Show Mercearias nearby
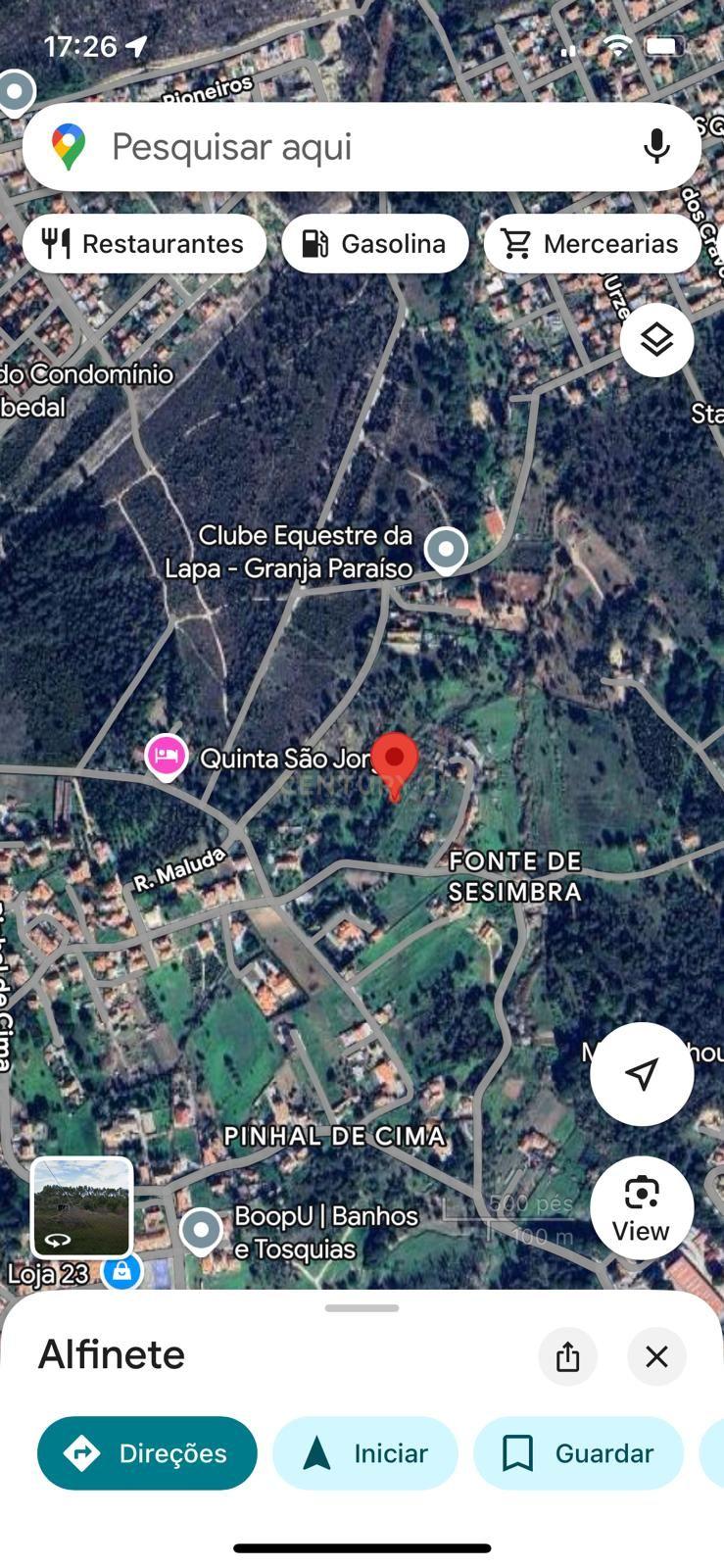The height and width of the screenshot is (1568, 724). point(592,244)
